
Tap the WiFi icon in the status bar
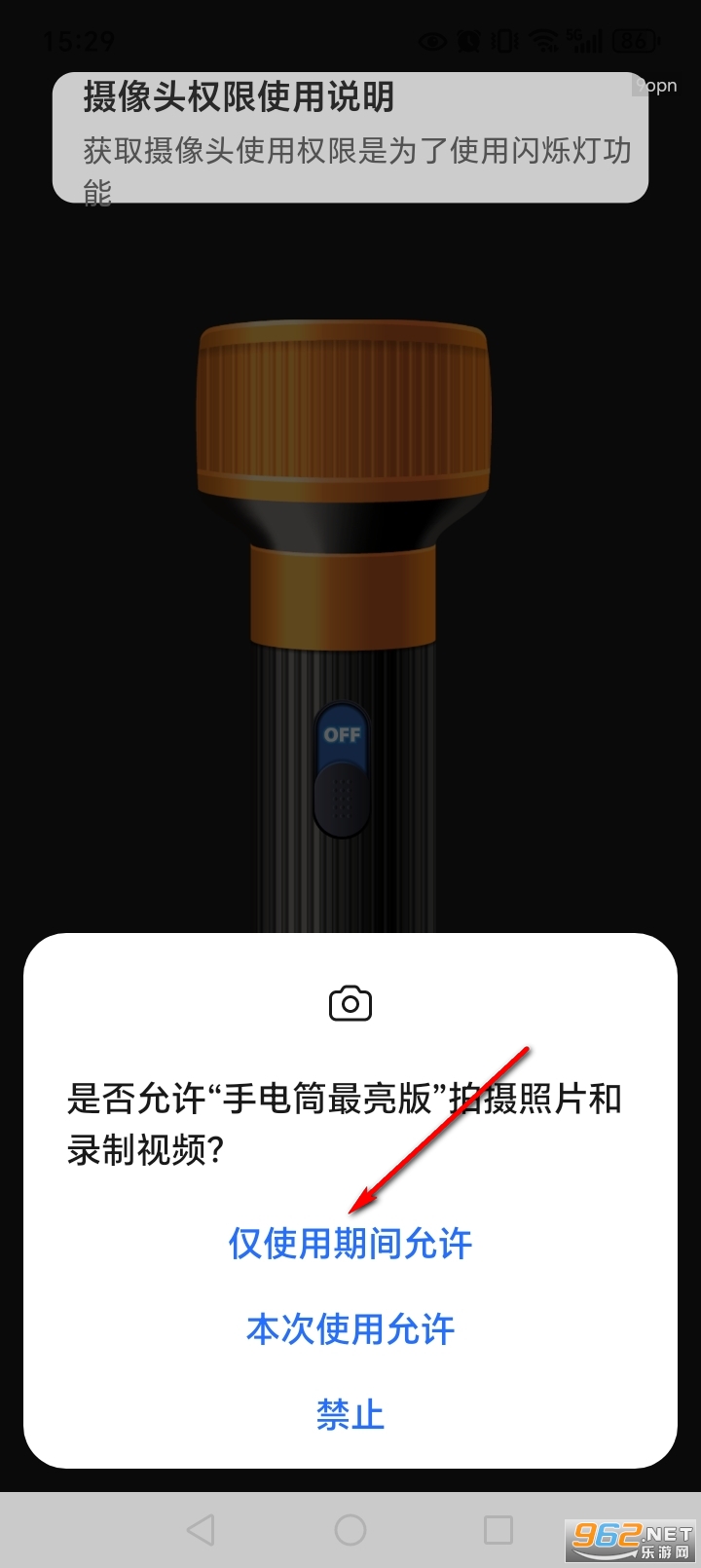click(543, 41)
